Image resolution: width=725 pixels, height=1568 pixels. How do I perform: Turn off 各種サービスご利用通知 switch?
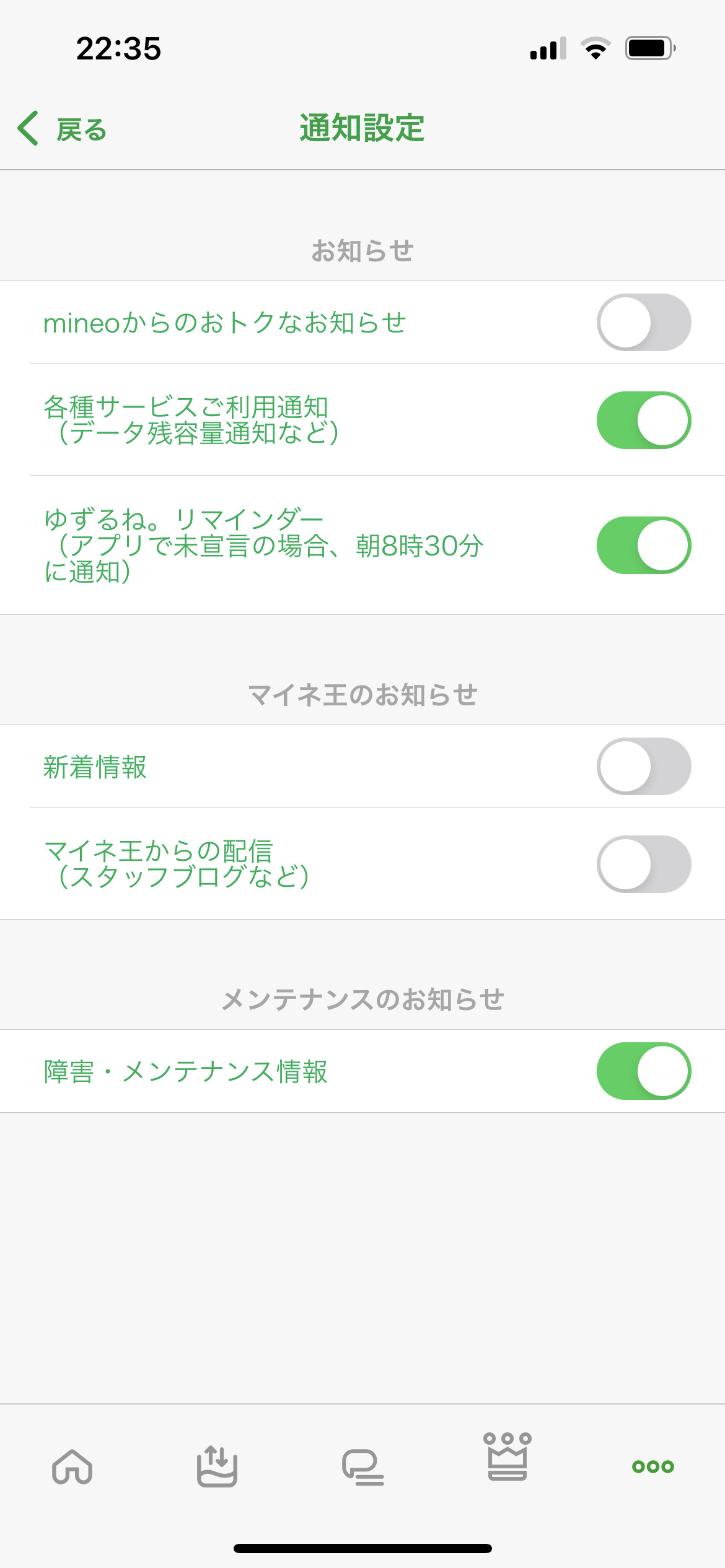(x=643, y=420)
